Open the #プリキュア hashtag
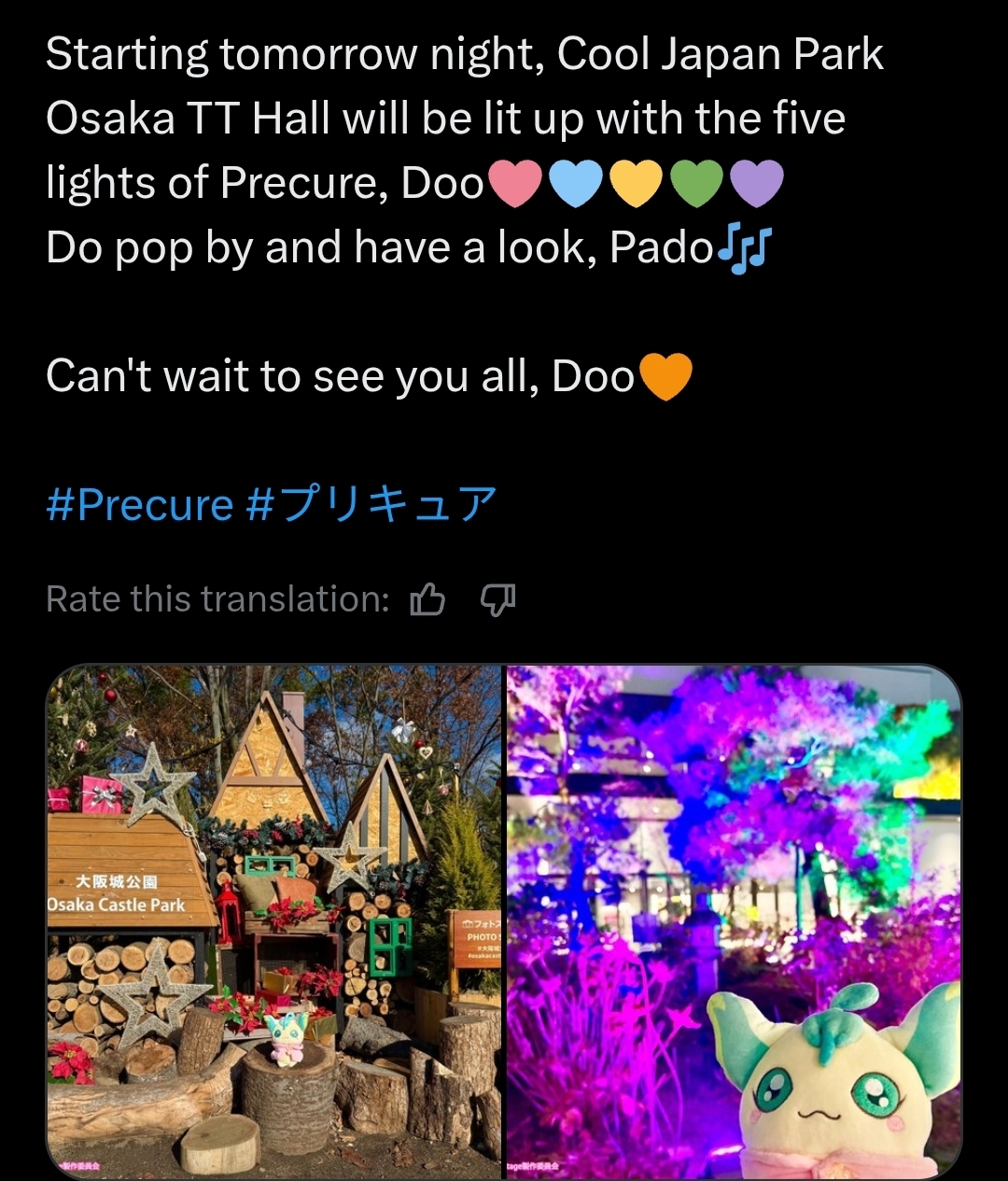1008x1181 pixels. [371, 505]
